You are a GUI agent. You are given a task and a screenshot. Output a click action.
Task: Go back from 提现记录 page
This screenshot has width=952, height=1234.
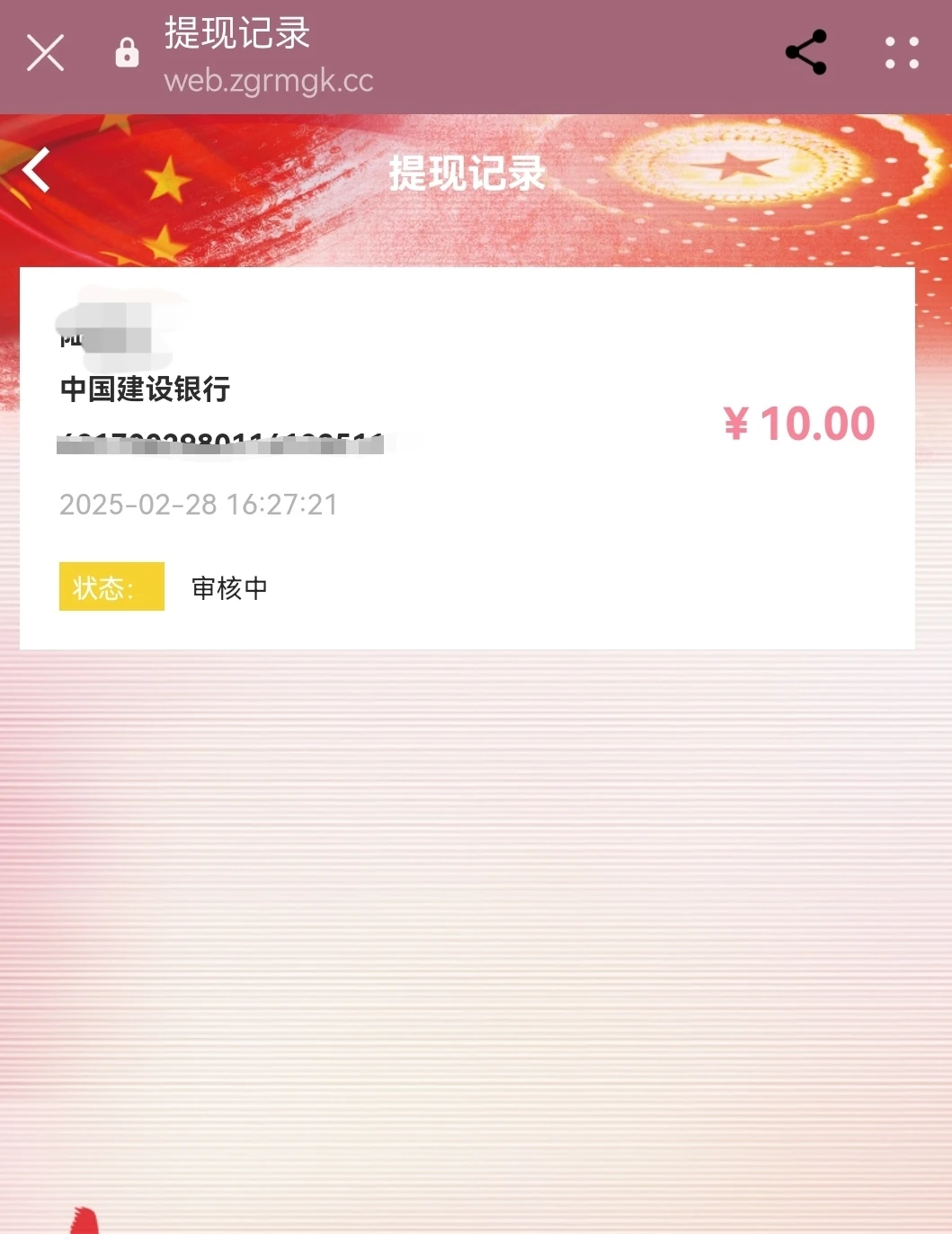[37, 170]
